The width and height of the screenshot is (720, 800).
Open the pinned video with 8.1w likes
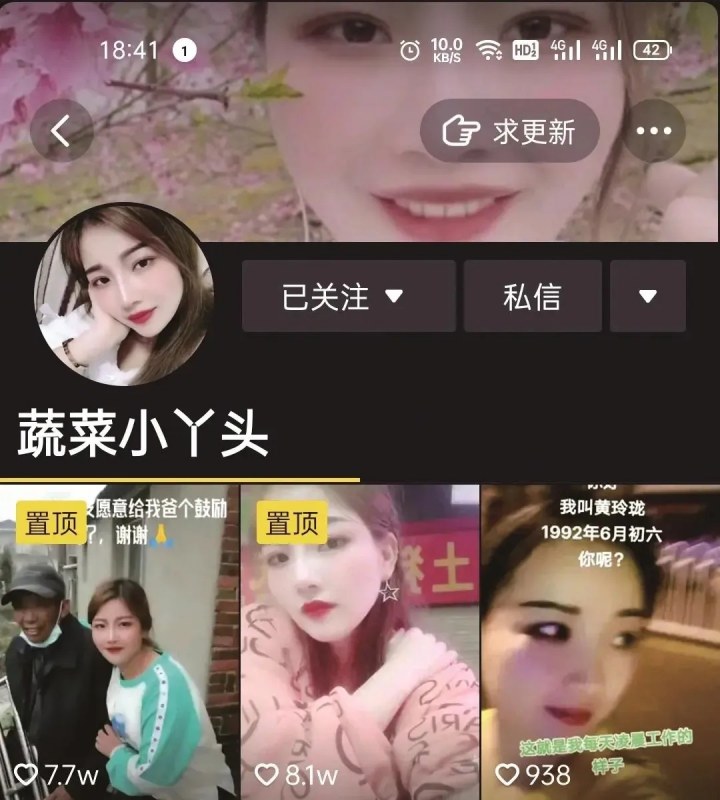point(360,640)
